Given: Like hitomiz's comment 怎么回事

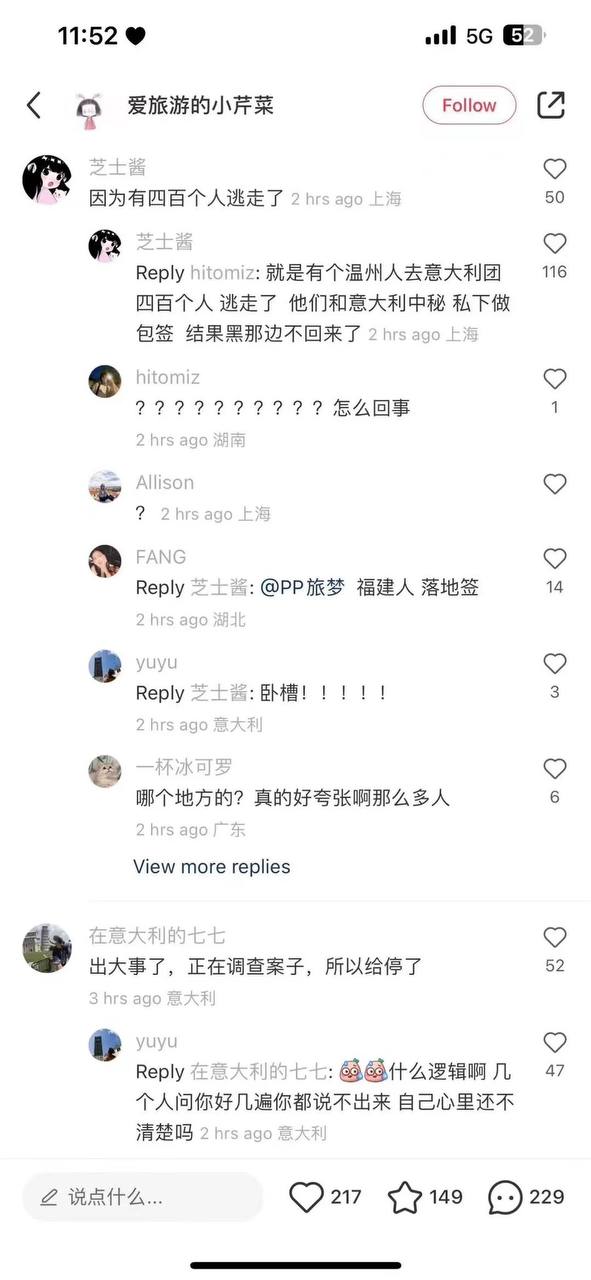Looking at the screenshot, I should pos(554,379).
